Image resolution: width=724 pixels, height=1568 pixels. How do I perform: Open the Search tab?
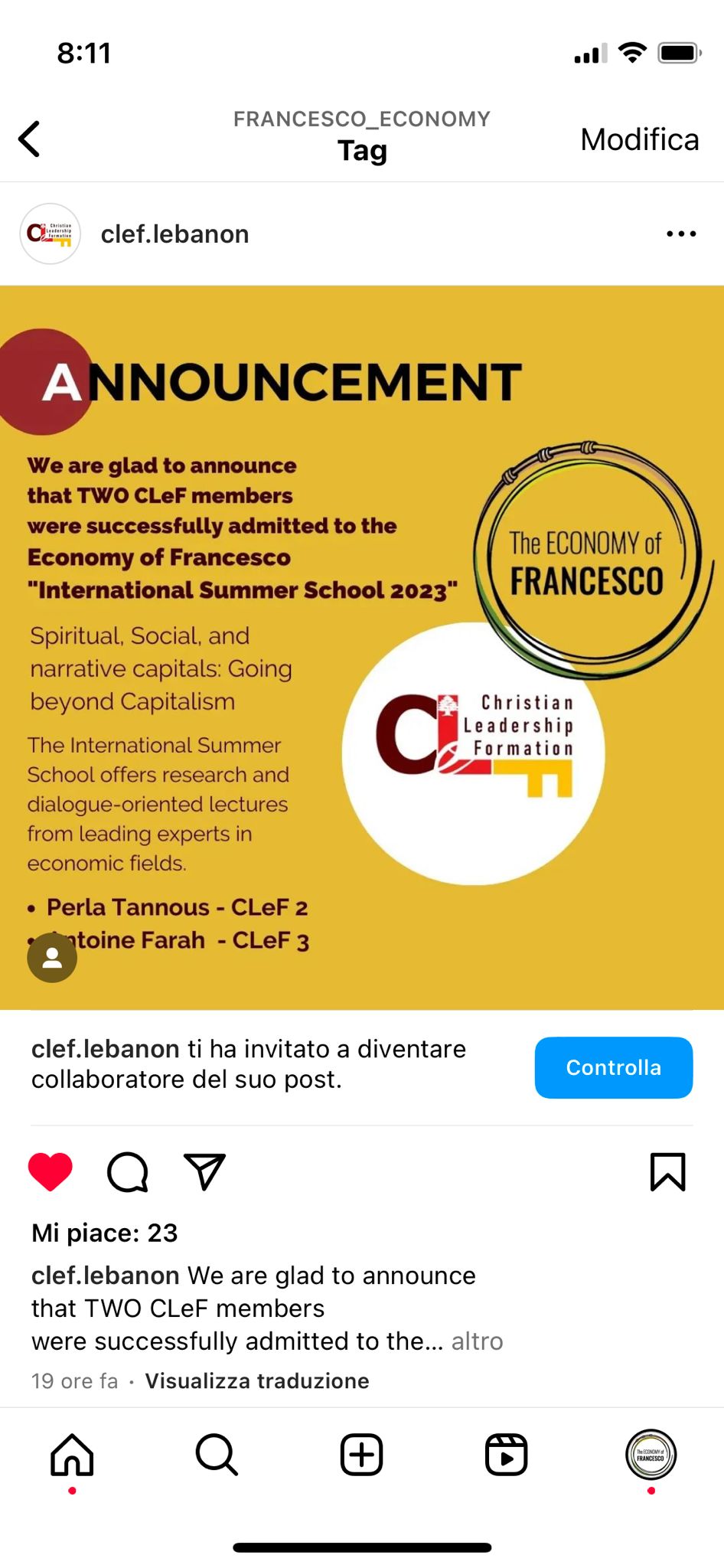click(x=217, y=1455)
